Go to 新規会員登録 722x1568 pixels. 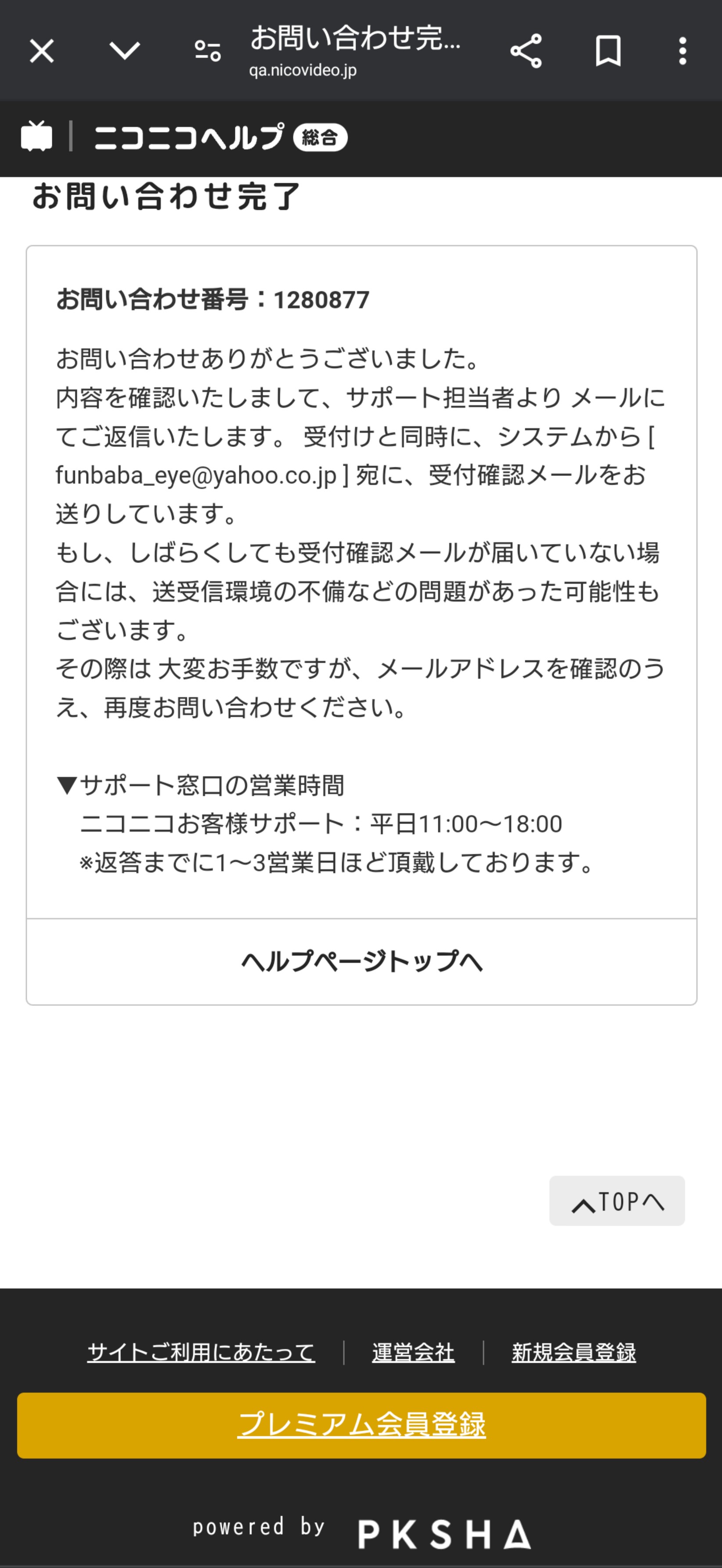(x=573, y=1353)
